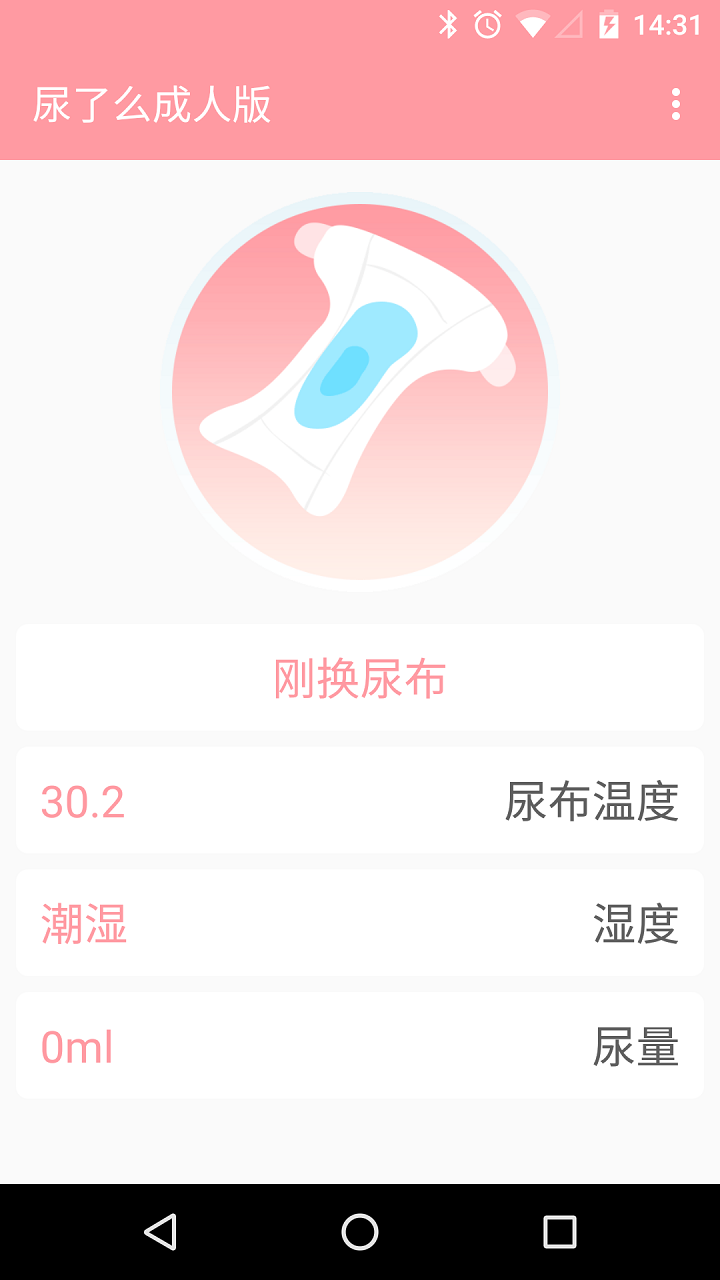This screenshot has height=1280, width=720.
Task: Tap the circular diaper status graphic area
Action: point(360,385)
